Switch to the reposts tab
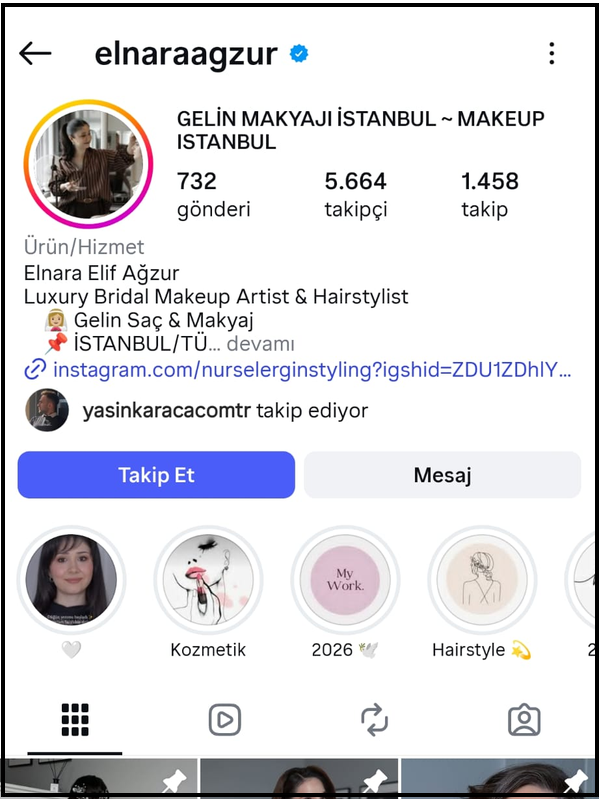Screen dimensions: 600x800 [374, 719]
